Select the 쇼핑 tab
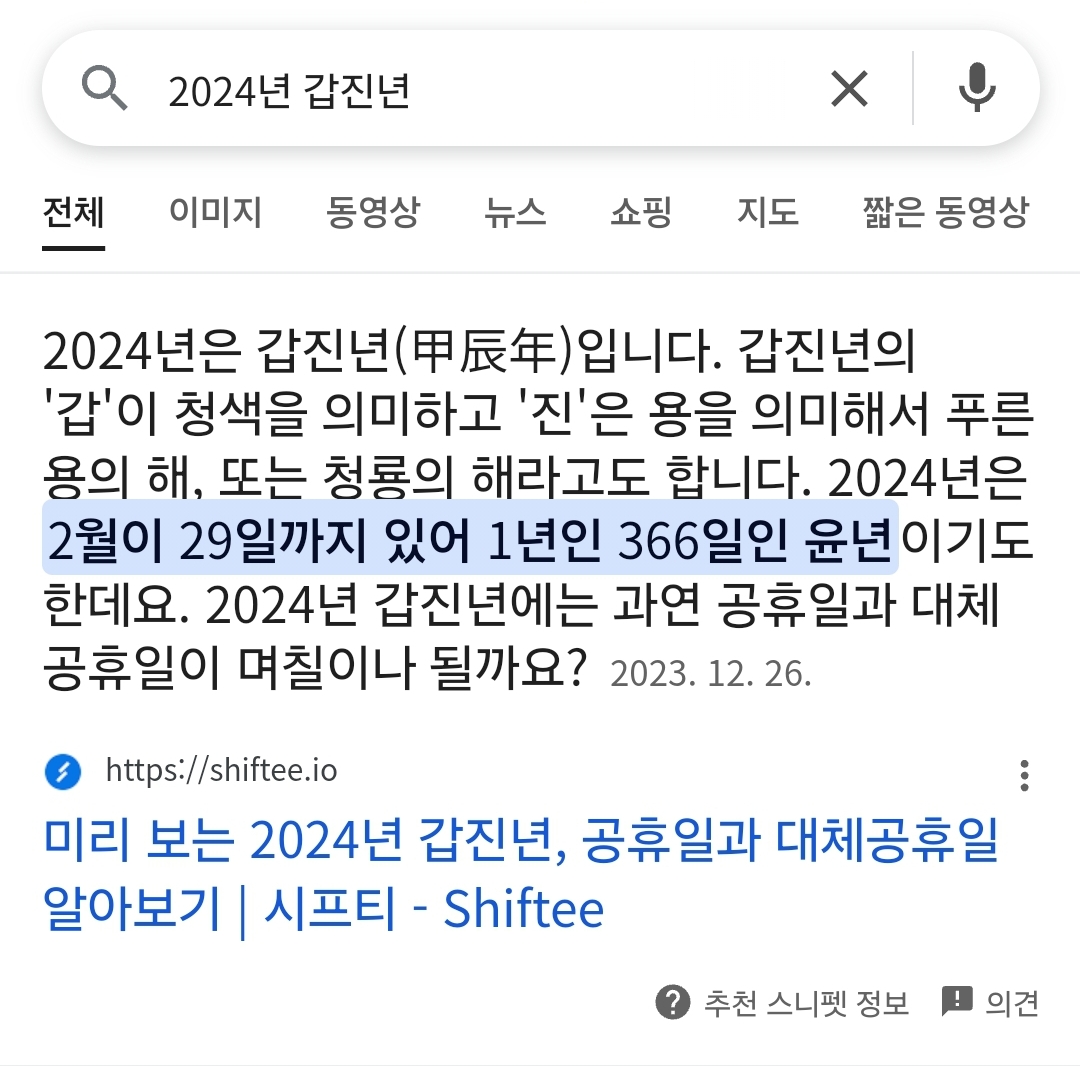This screenshot has height=1066, width=1080. coord(641,212)
